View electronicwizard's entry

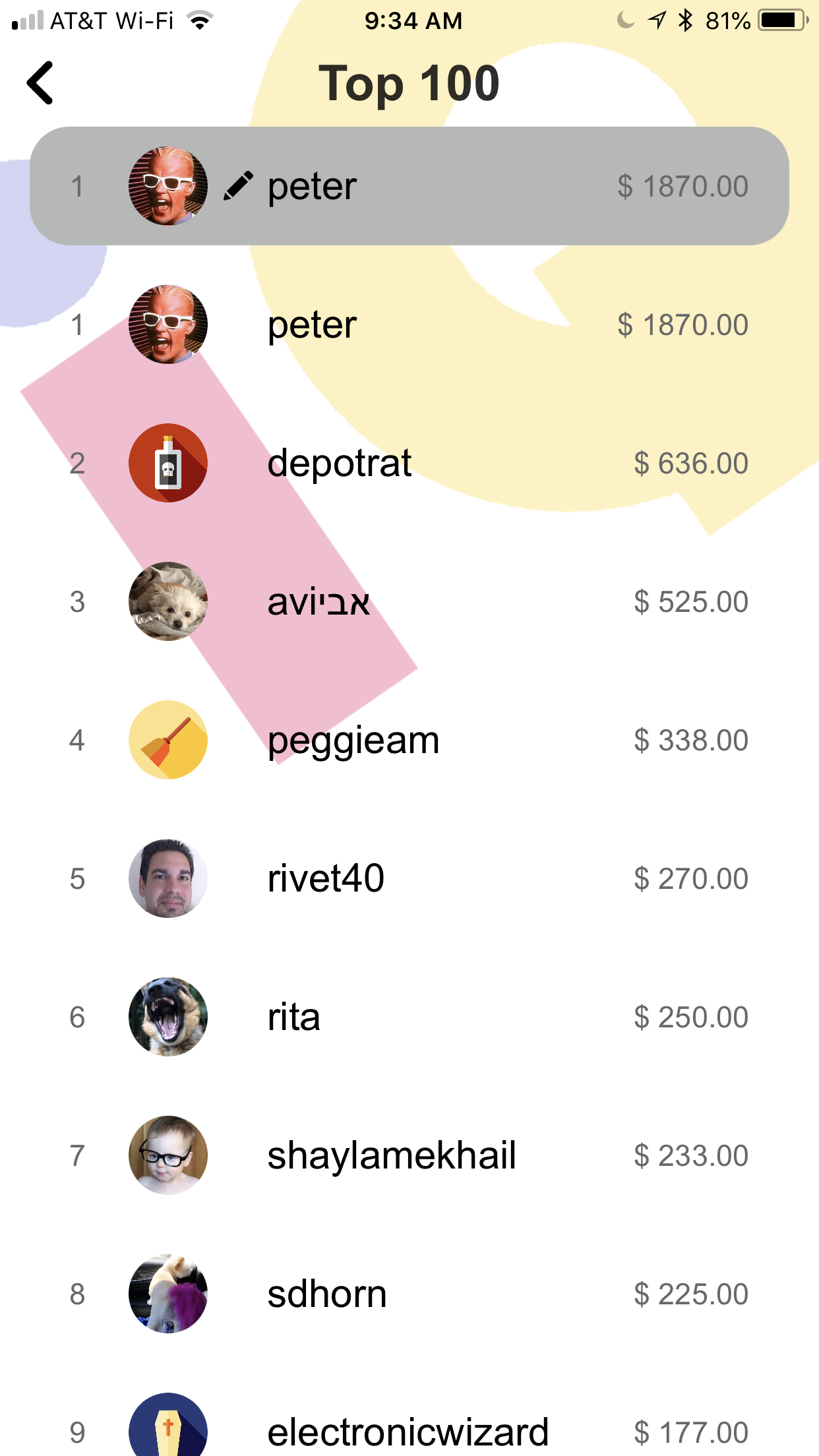pyautogui.click(x=409, y=1430)
